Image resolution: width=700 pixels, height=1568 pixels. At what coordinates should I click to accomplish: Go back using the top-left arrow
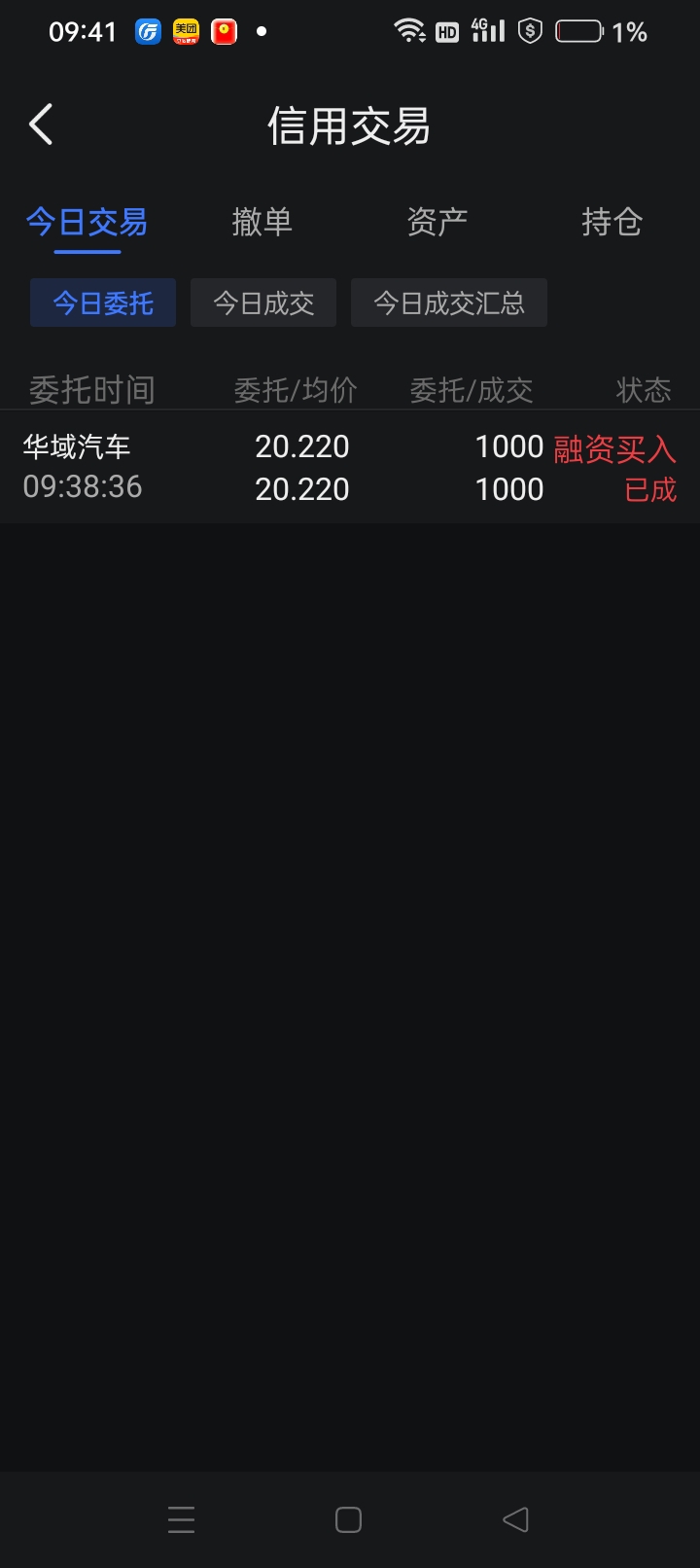41,125
